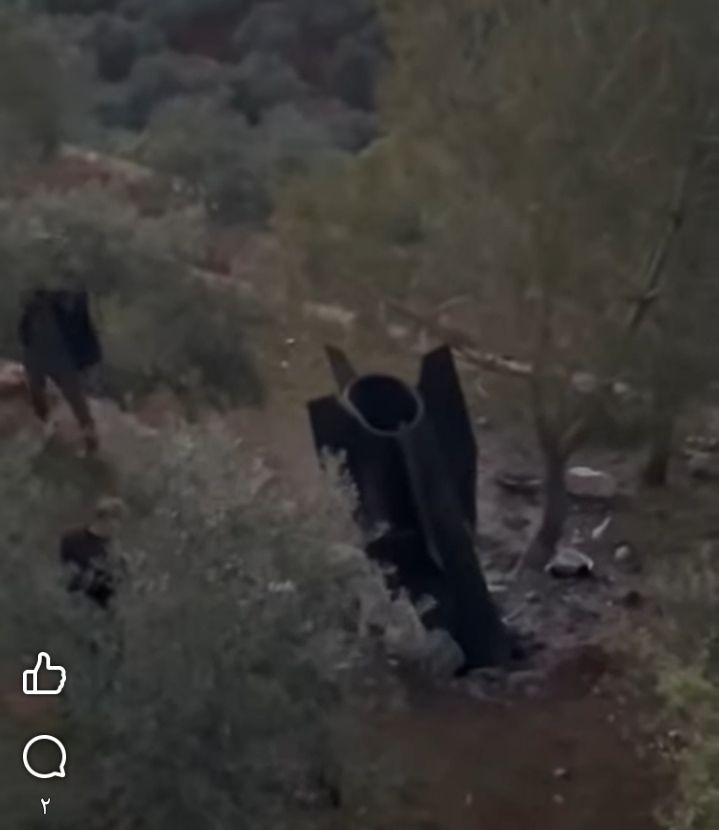This screenshot has width=719, height=830.
Task: Open the comments bubble icon
Action: click(x=44, y=757)
